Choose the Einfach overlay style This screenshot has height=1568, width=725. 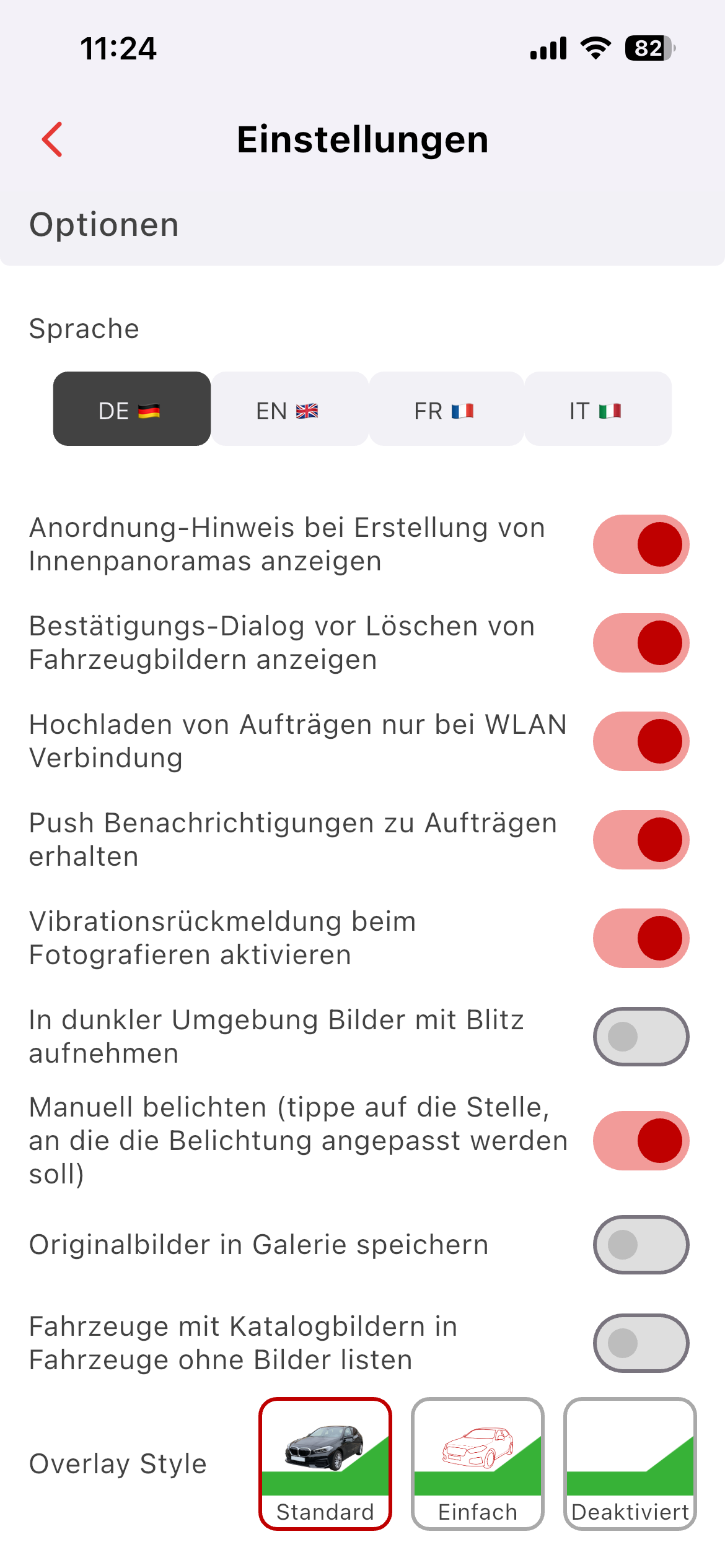point(478,1464)
